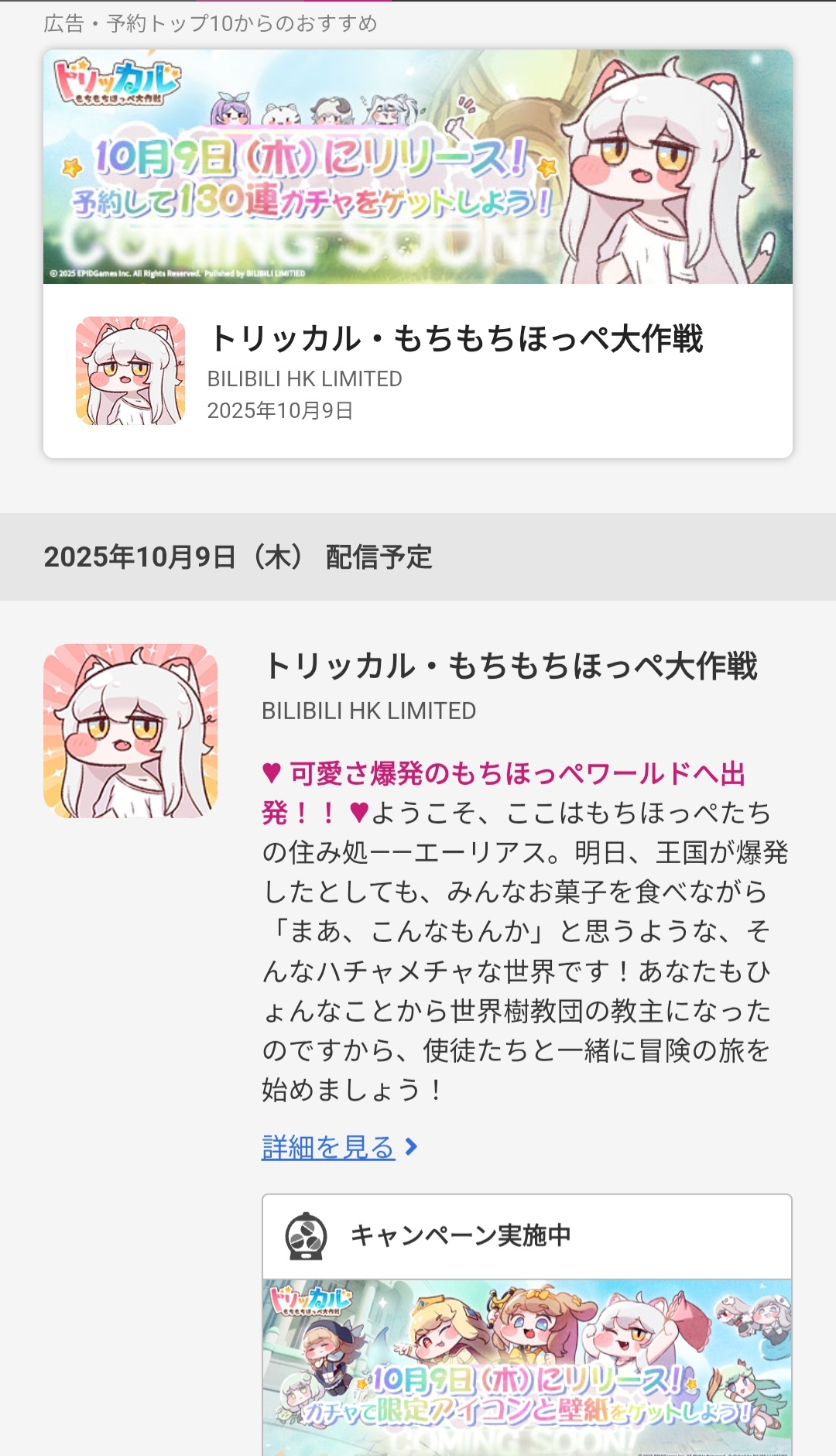Image resolution: width=836 pixels, height=1456 pixels.
Task: Tap the 詳細を見る link
Action: click(x=330, y=1147)
